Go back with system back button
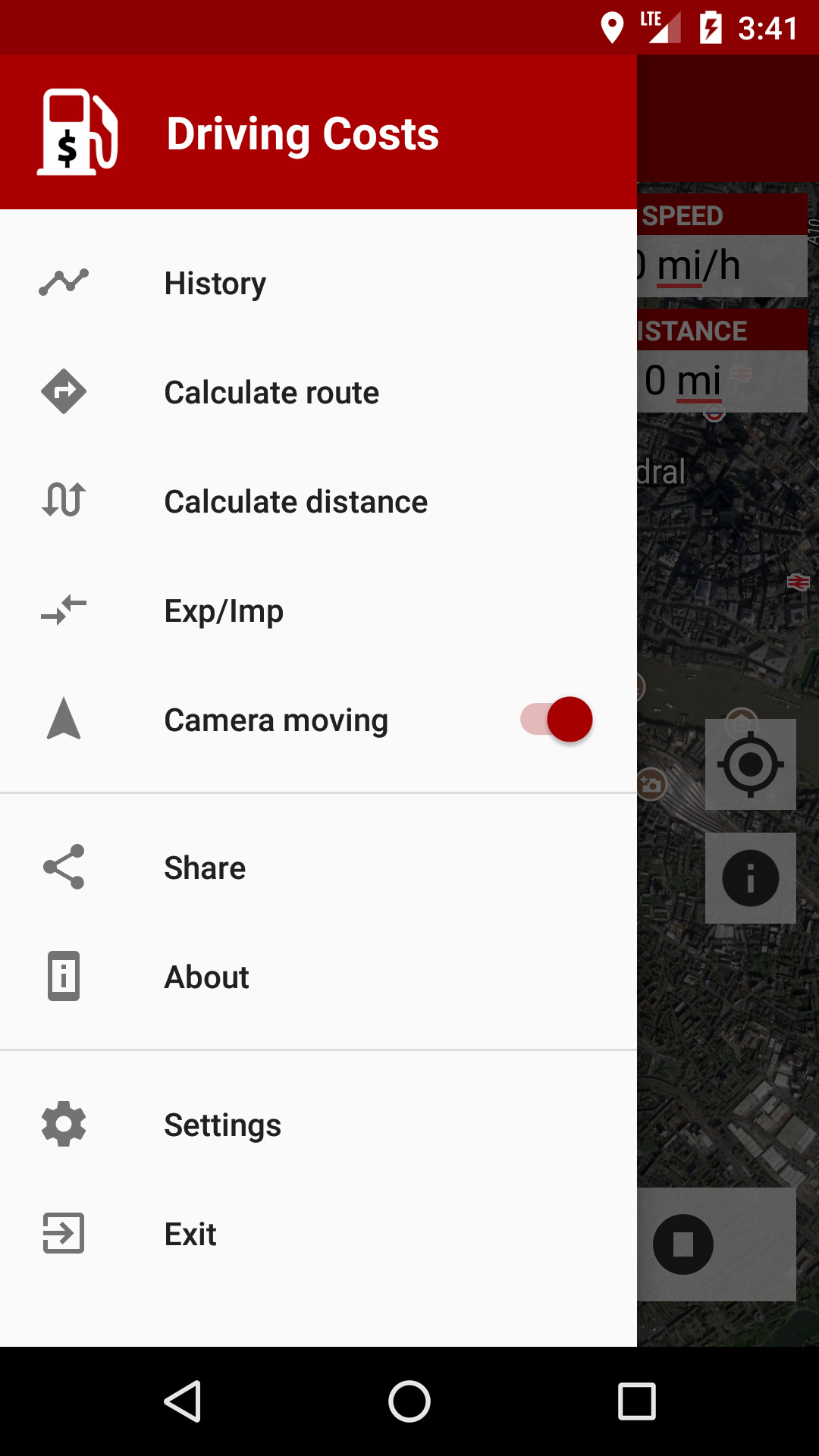The width and height of the screenshot is (819, 1456). tap(183, 1401)
